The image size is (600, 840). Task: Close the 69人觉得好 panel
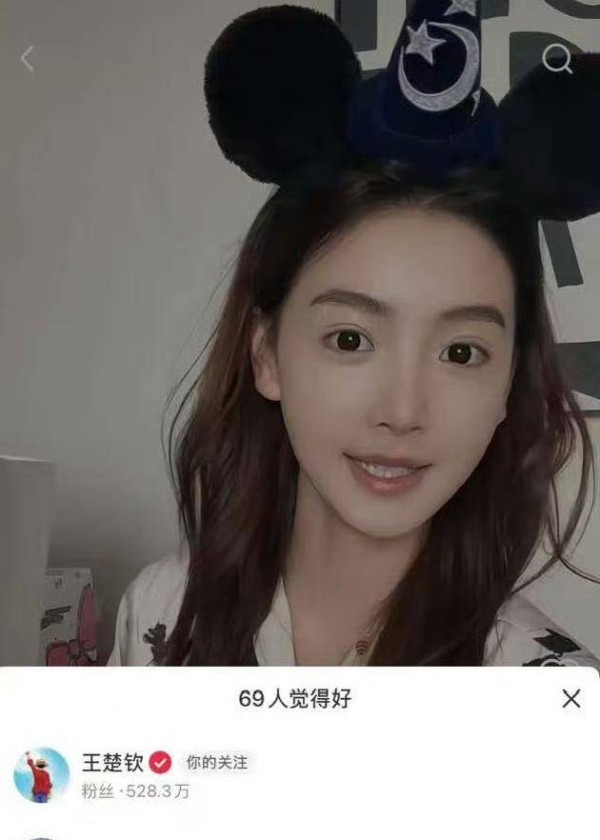point(571,699)
